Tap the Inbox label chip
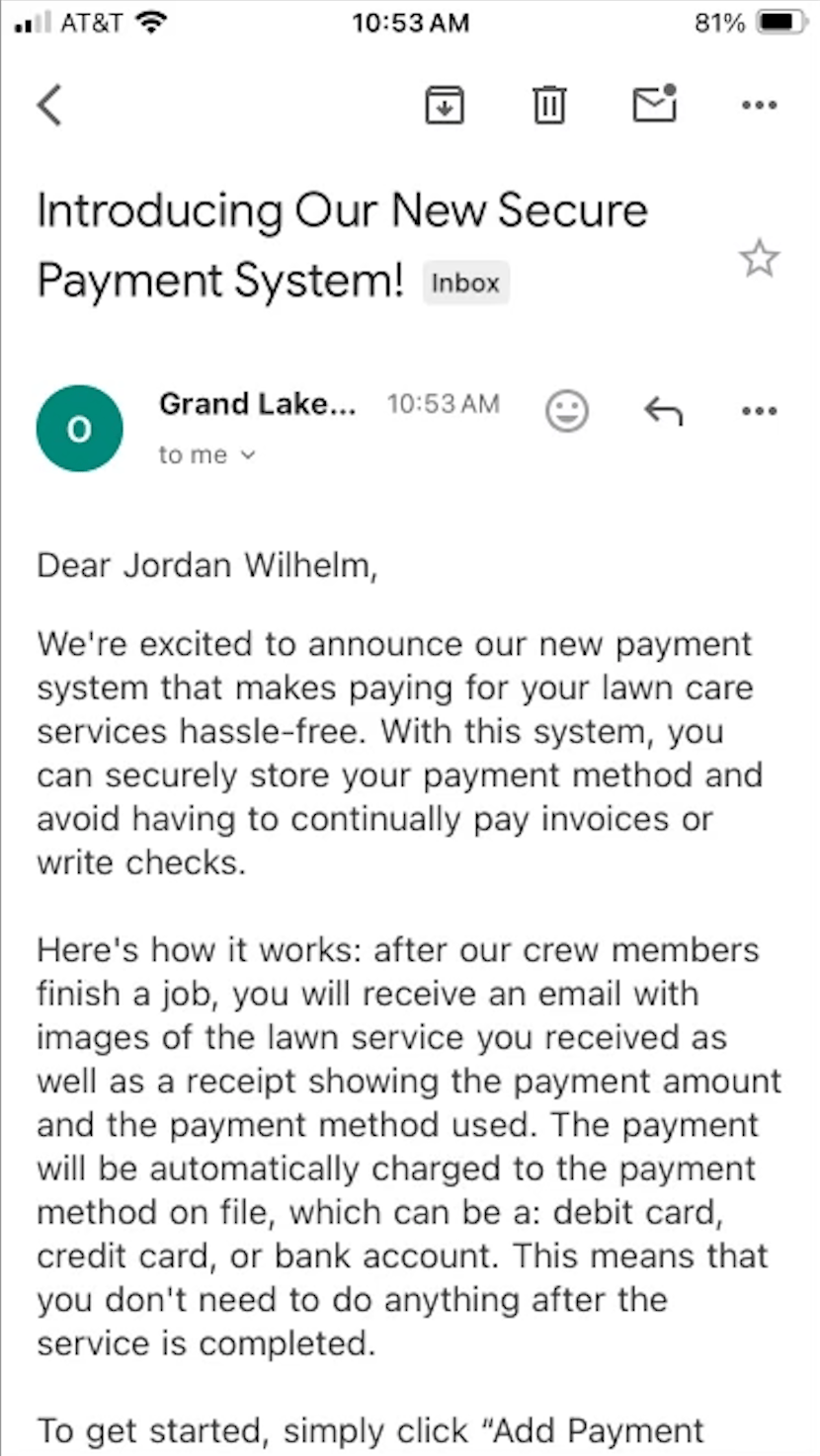820x1456 pixels. pyautogui.click(x=465, y=283)
